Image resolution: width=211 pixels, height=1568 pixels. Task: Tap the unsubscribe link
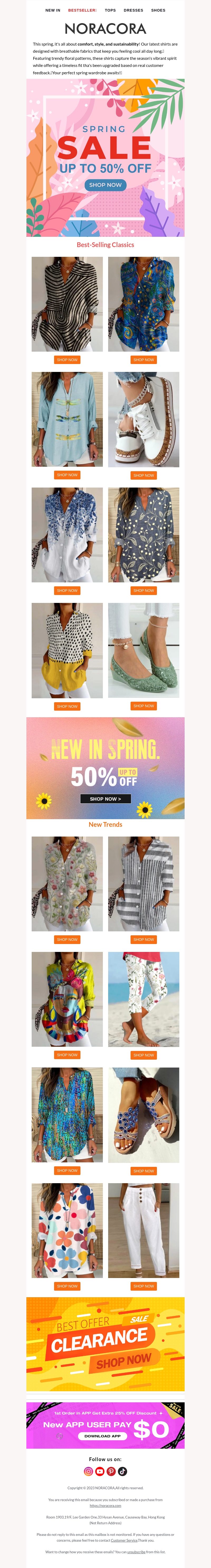(136, 1552)
